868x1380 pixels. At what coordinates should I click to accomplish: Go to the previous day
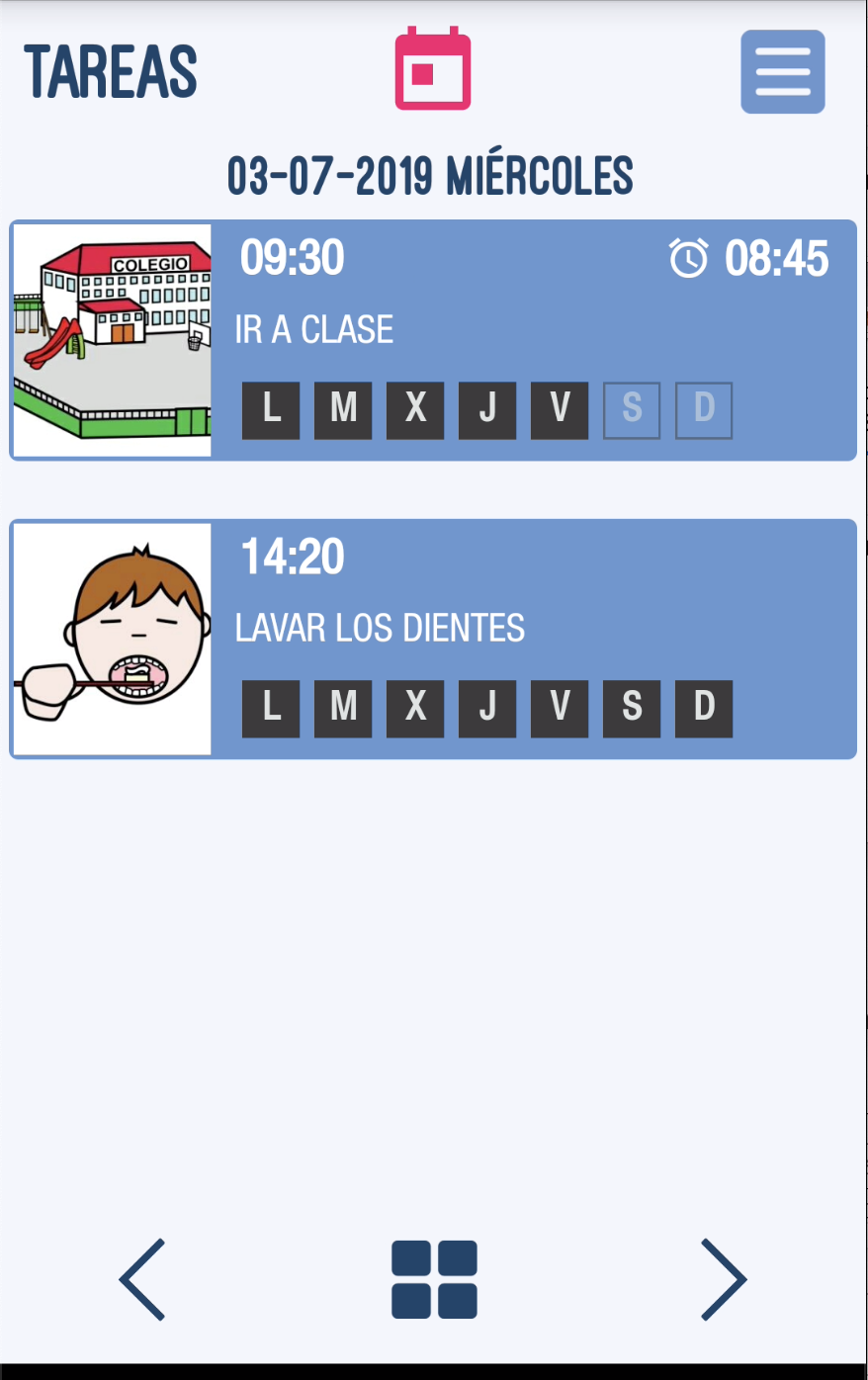pos(142,1279)
